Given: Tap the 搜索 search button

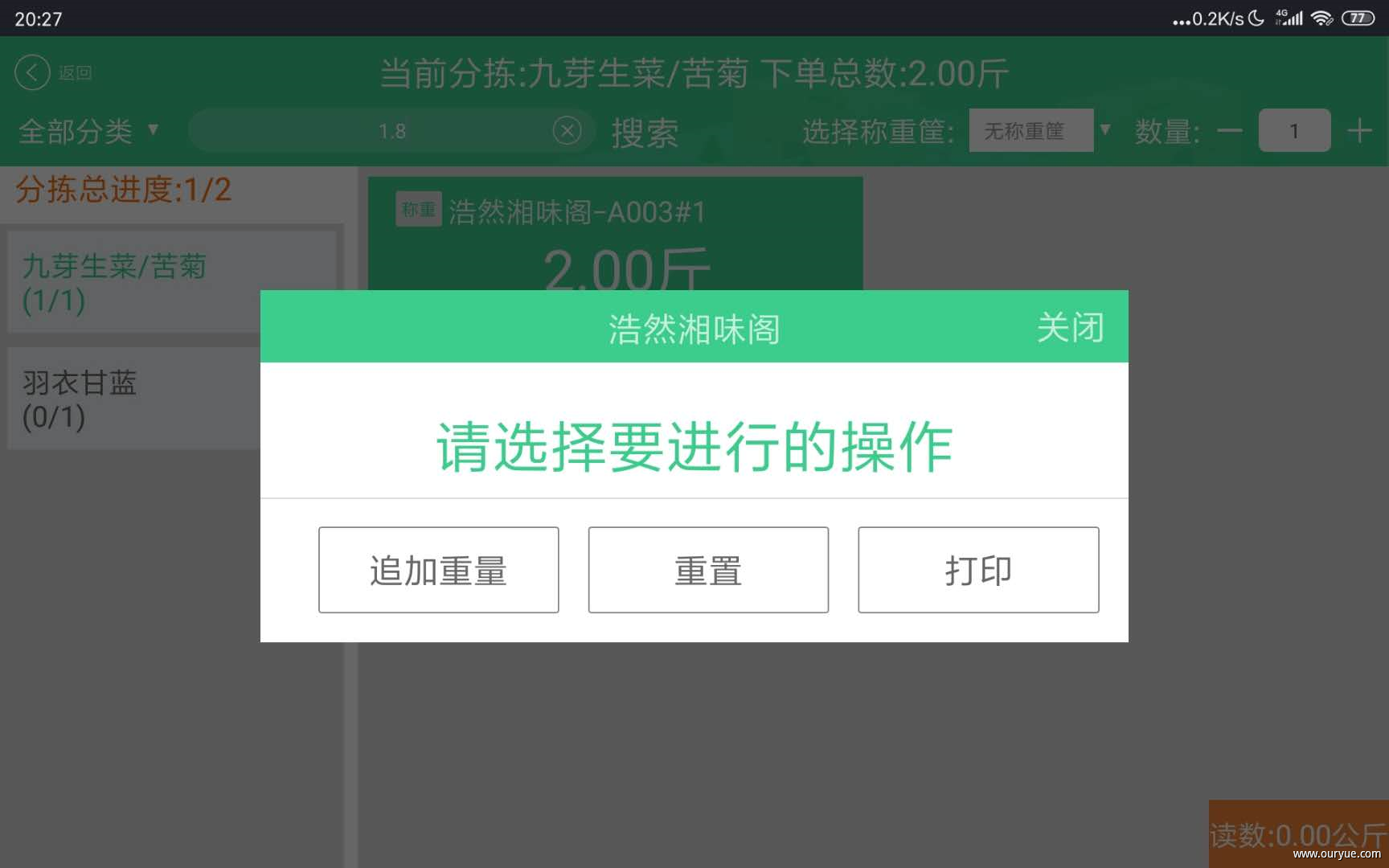Looking at the screenshot, I should tap(645, 133).
